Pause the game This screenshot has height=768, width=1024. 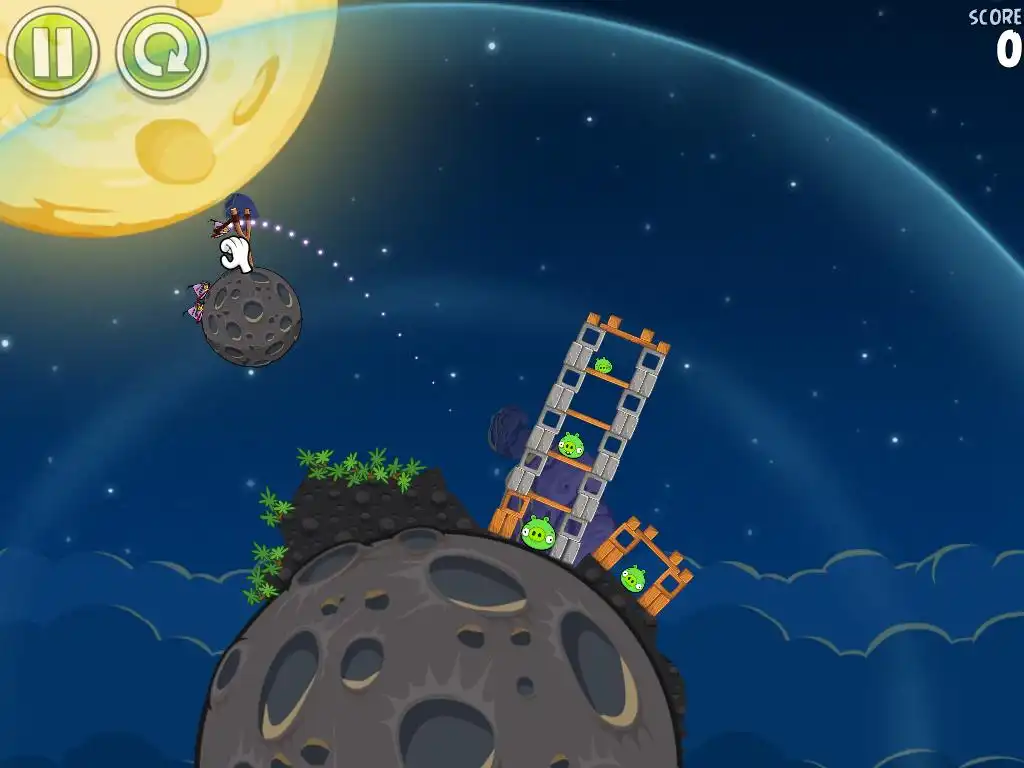pos(52,50)
